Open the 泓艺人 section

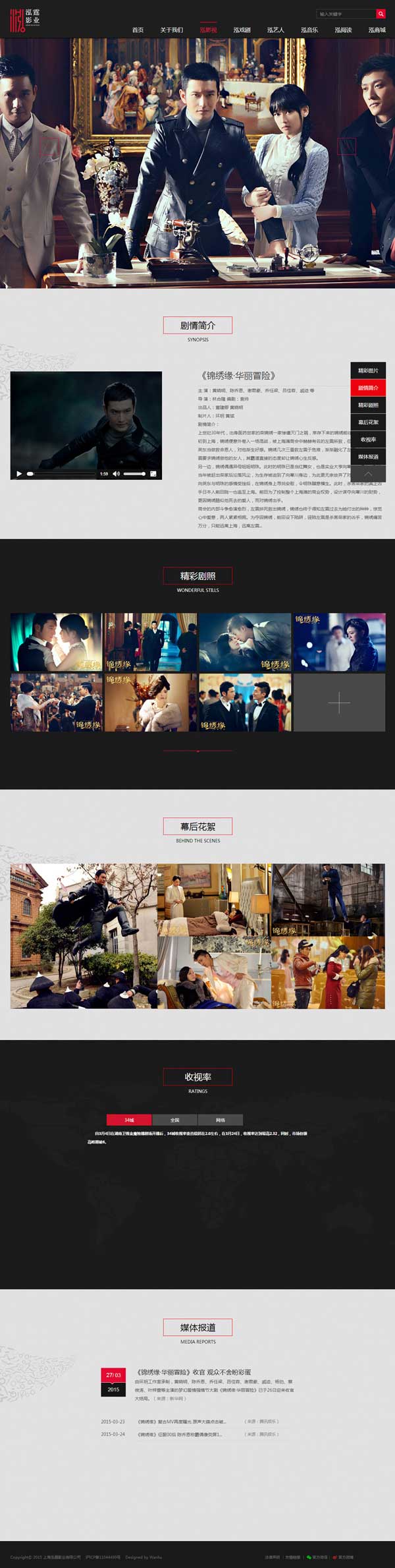(x=275, y=30)
